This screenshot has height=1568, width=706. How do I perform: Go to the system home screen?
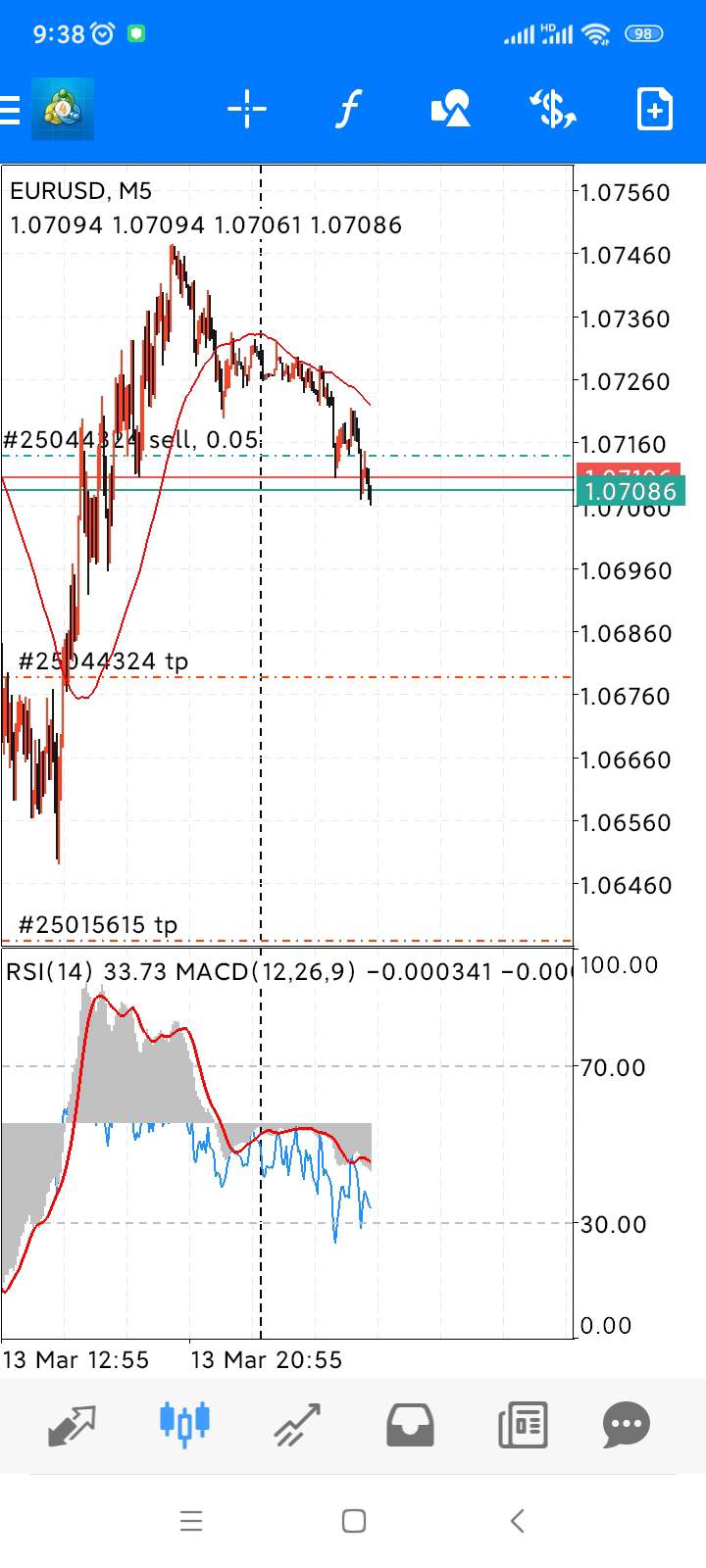point(354,1521)
